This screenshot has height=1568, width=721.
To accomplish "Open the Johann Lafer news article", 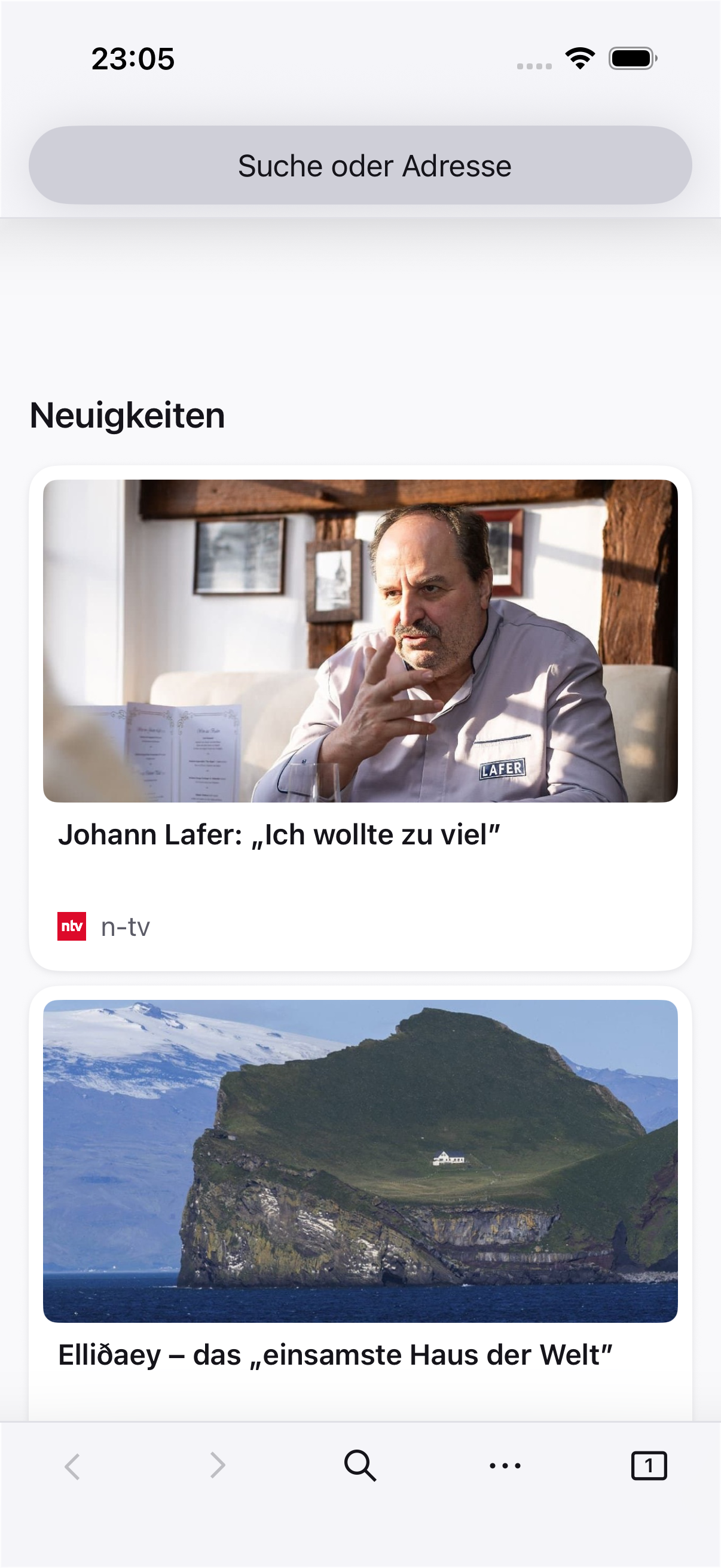I will coord(360,717).
